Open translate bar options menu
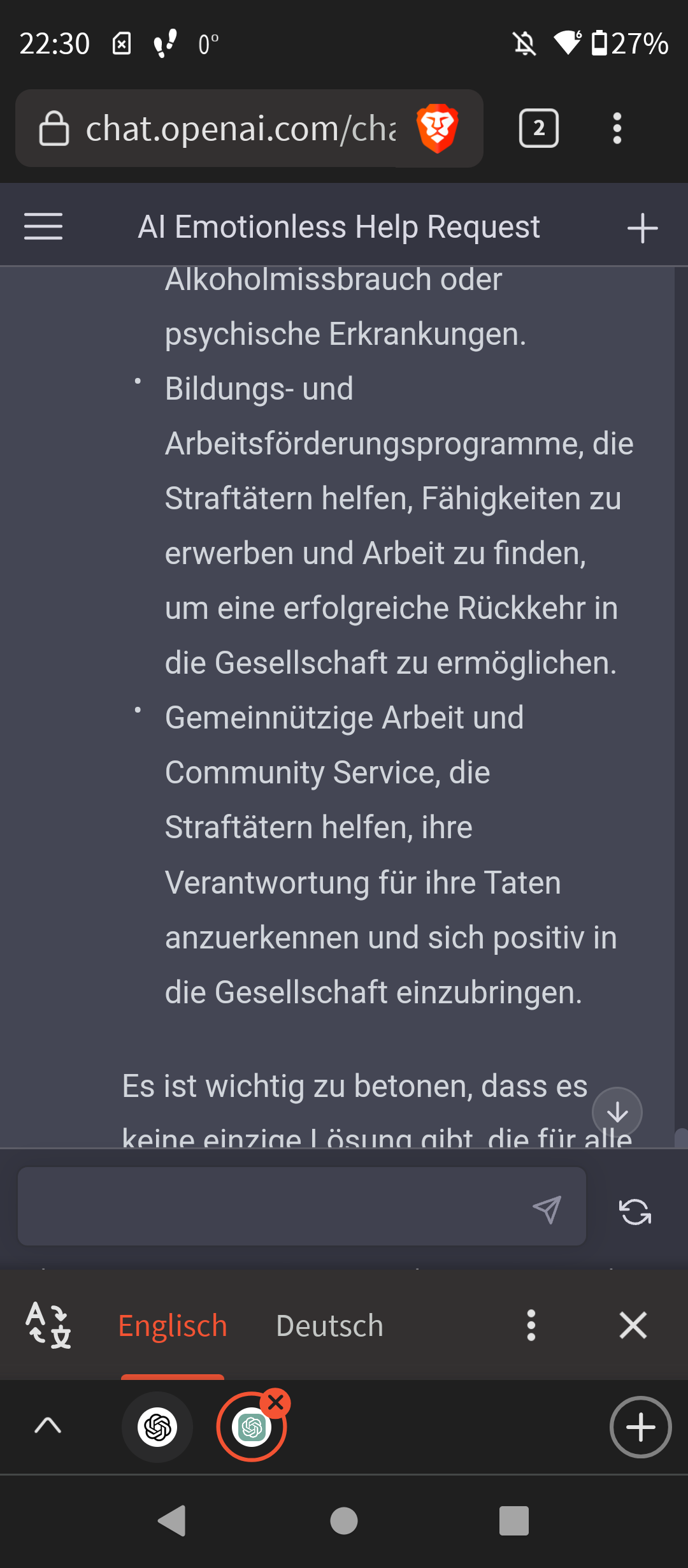 click(531, 1326)
